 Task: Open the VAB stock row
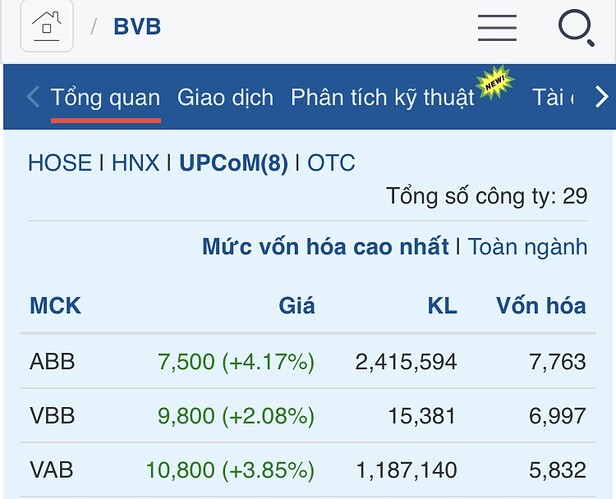[x=52, y=467]
